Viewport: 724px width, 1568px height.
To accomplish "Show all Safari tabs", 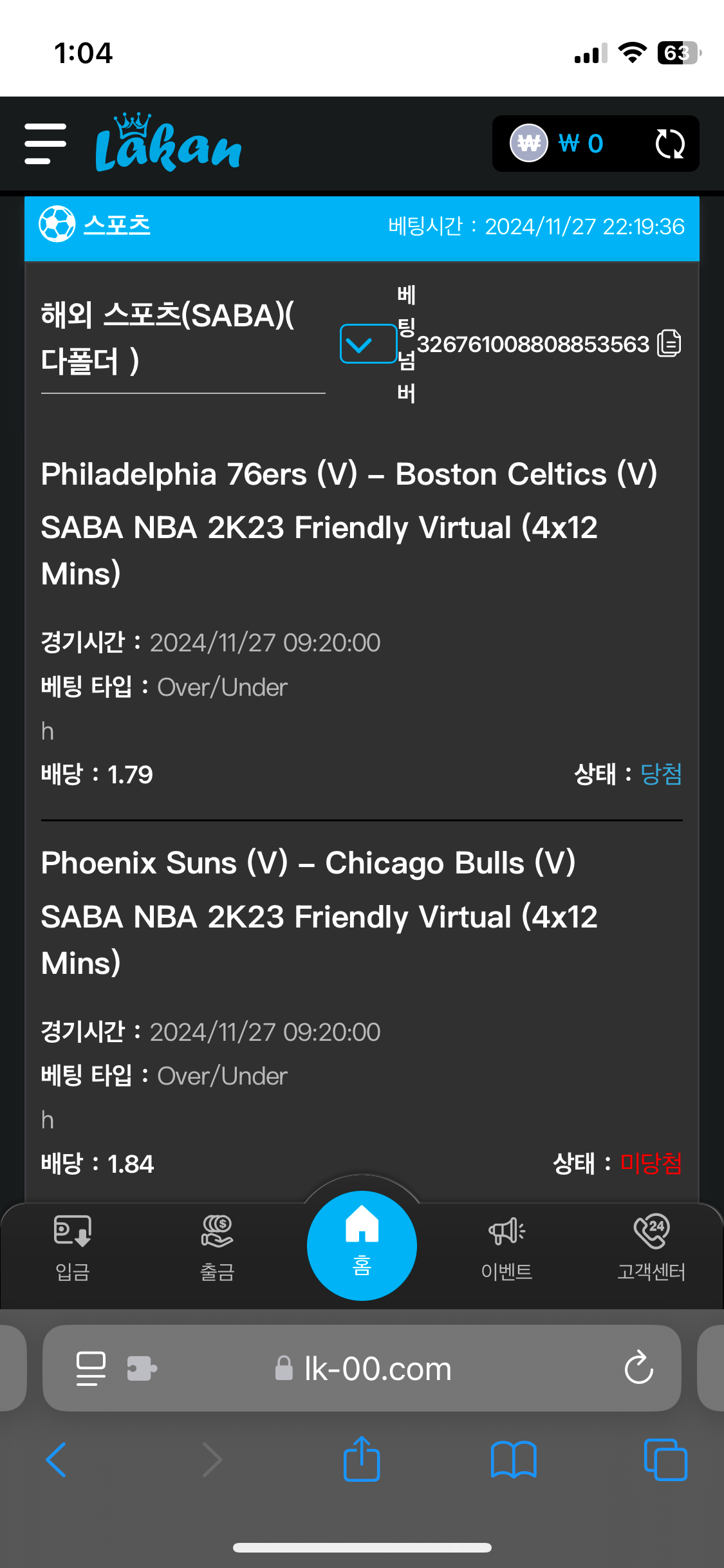I will [x=665, y=1459].
